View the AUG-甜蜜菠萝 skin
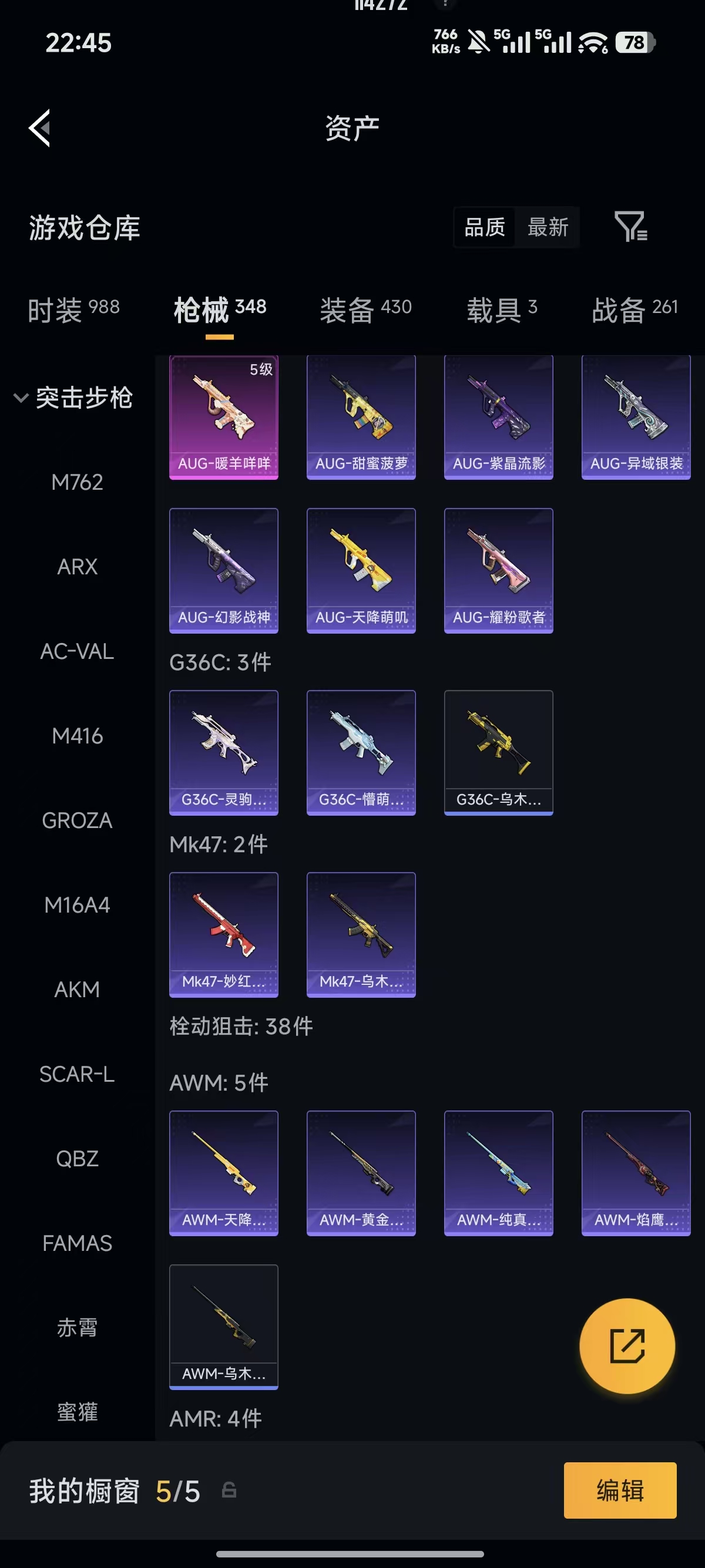The image size is (705, 1568). [362, 417]
